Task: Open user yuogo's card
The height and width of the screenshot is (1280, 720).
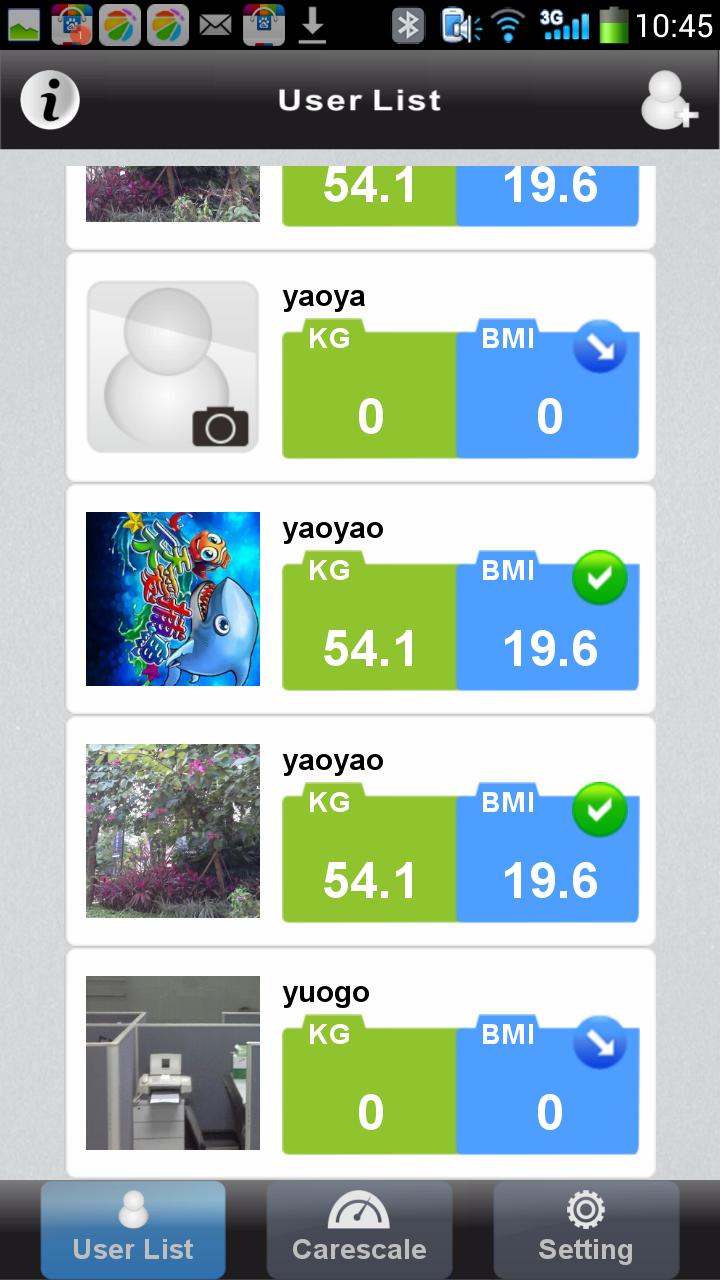Action: tap(360, 1063)
